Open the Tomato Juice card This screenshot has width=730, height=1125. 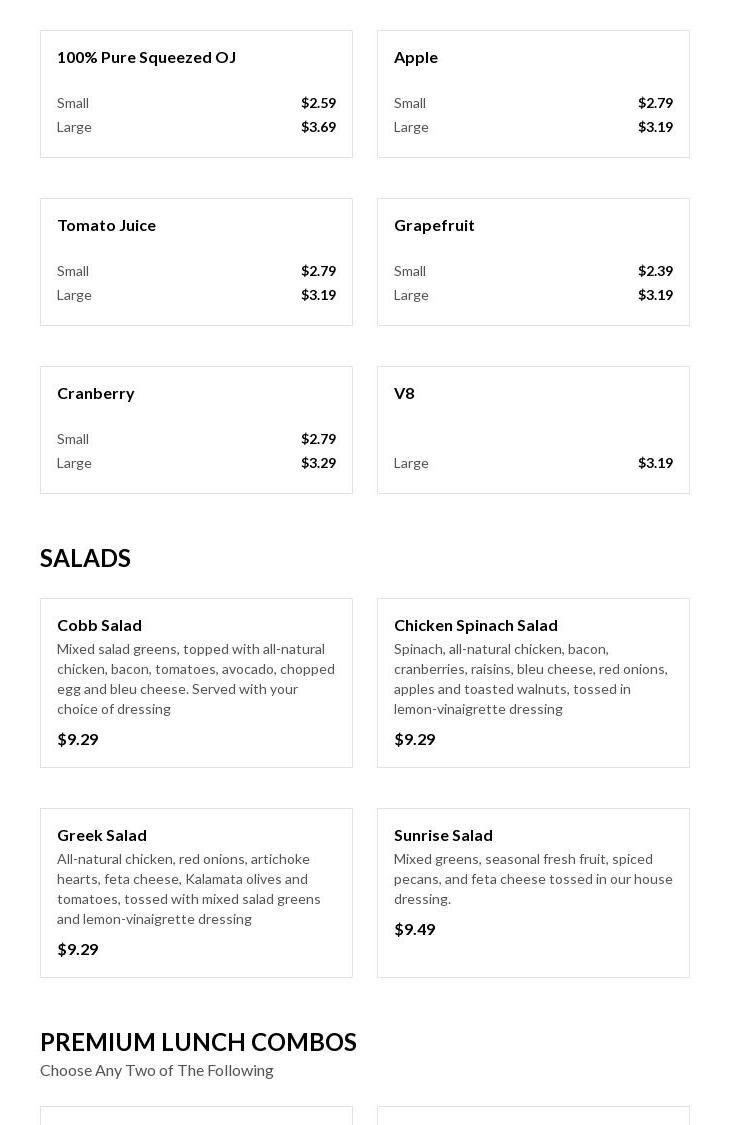coord(196,261)
